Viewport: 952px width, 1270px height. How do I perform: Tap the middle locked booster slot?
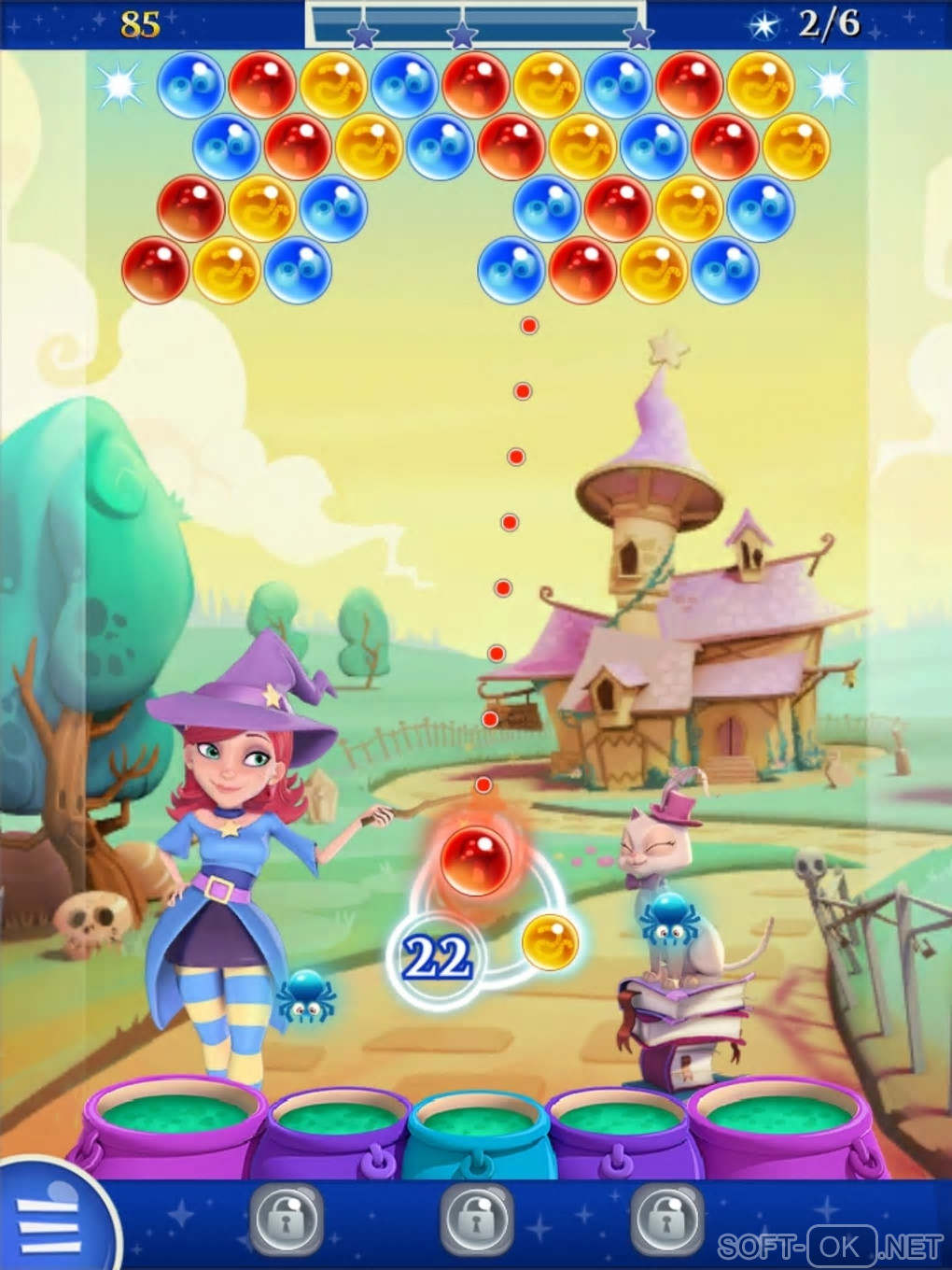[476, 1219]
